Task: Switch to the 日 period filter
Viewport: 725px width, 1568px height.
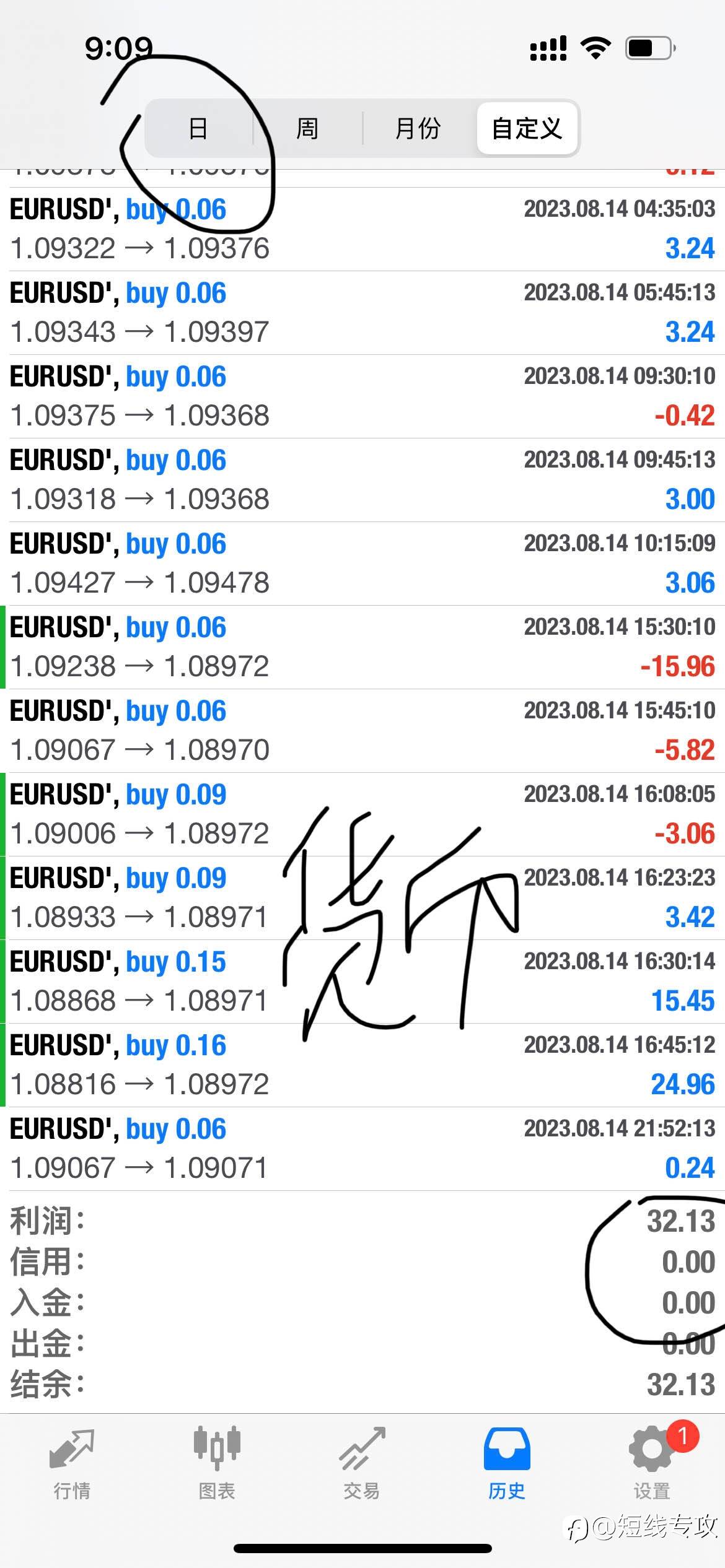Action: point(198,129)
